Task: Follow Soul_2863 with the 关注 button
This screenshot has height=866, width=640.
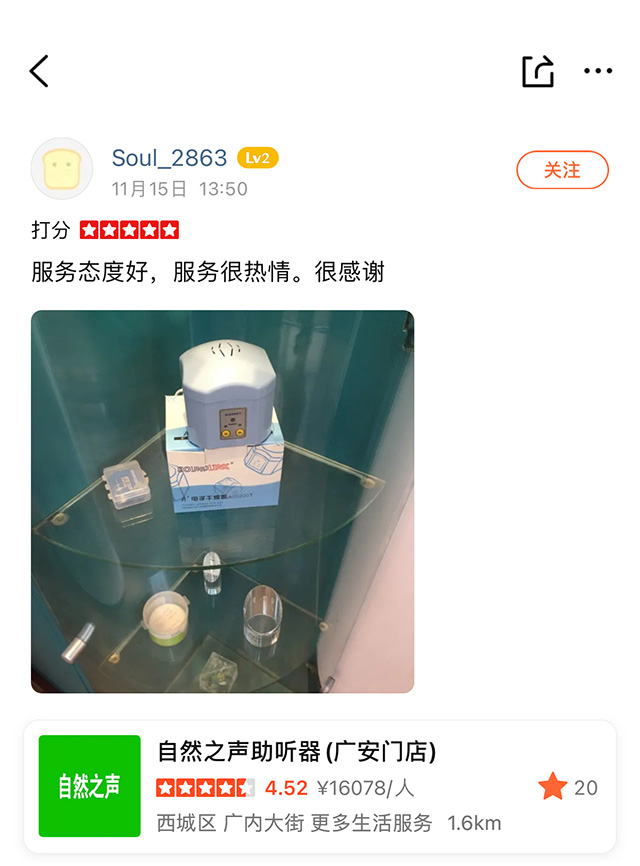Action: pyautogui.click(x=562, y=170)
